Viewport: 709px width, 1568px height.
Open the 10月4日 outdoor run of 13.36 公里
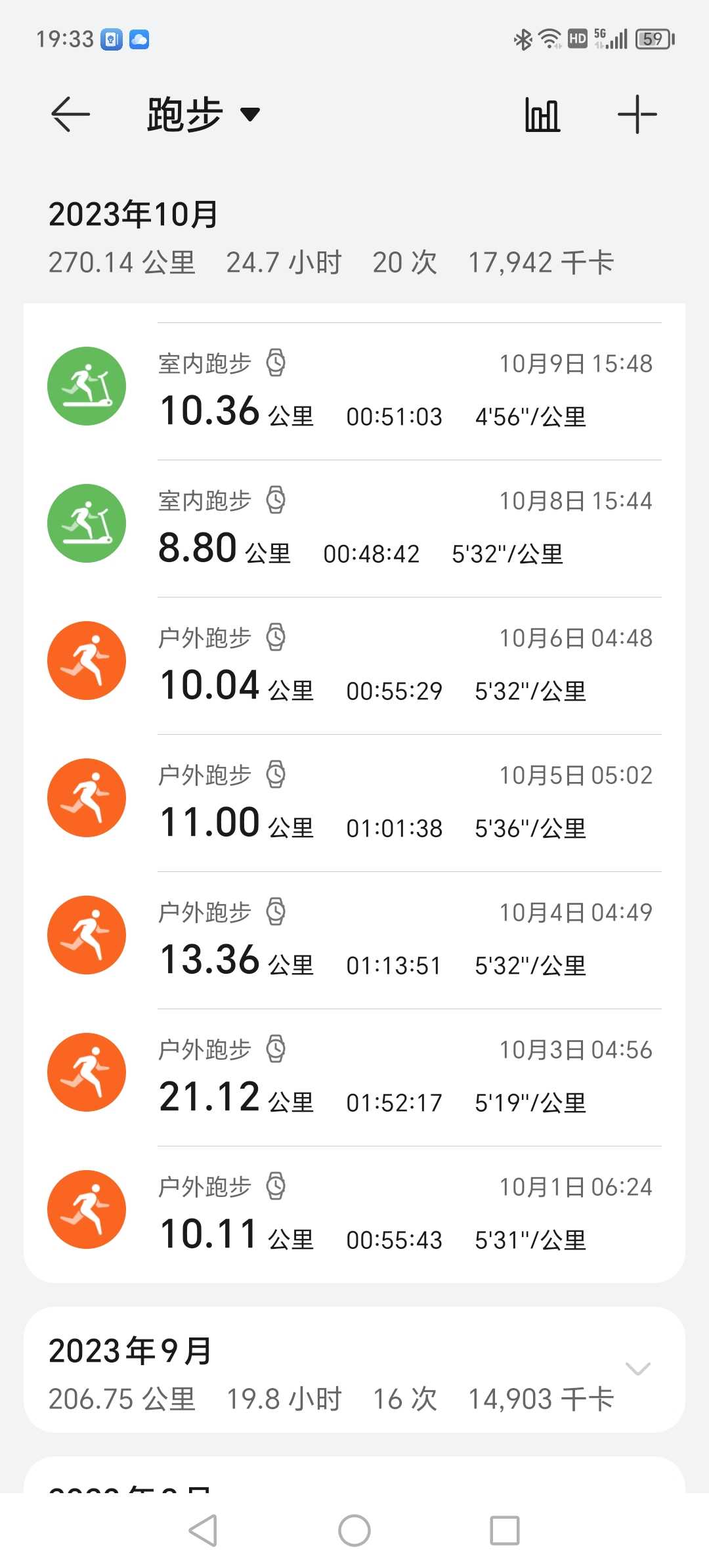pos(354,940)
